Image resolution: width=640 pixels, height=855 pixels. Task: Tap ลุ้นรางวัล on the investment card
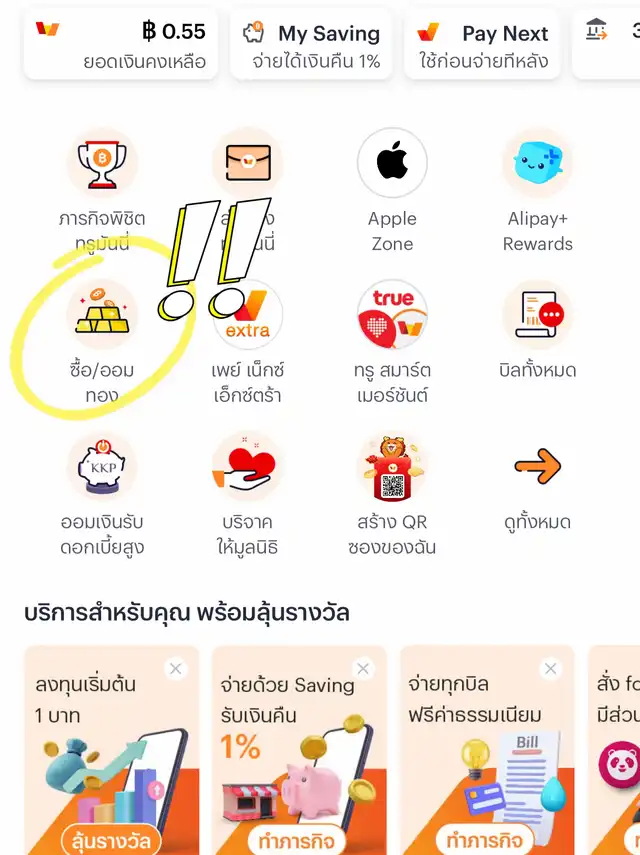click(111, 840)
